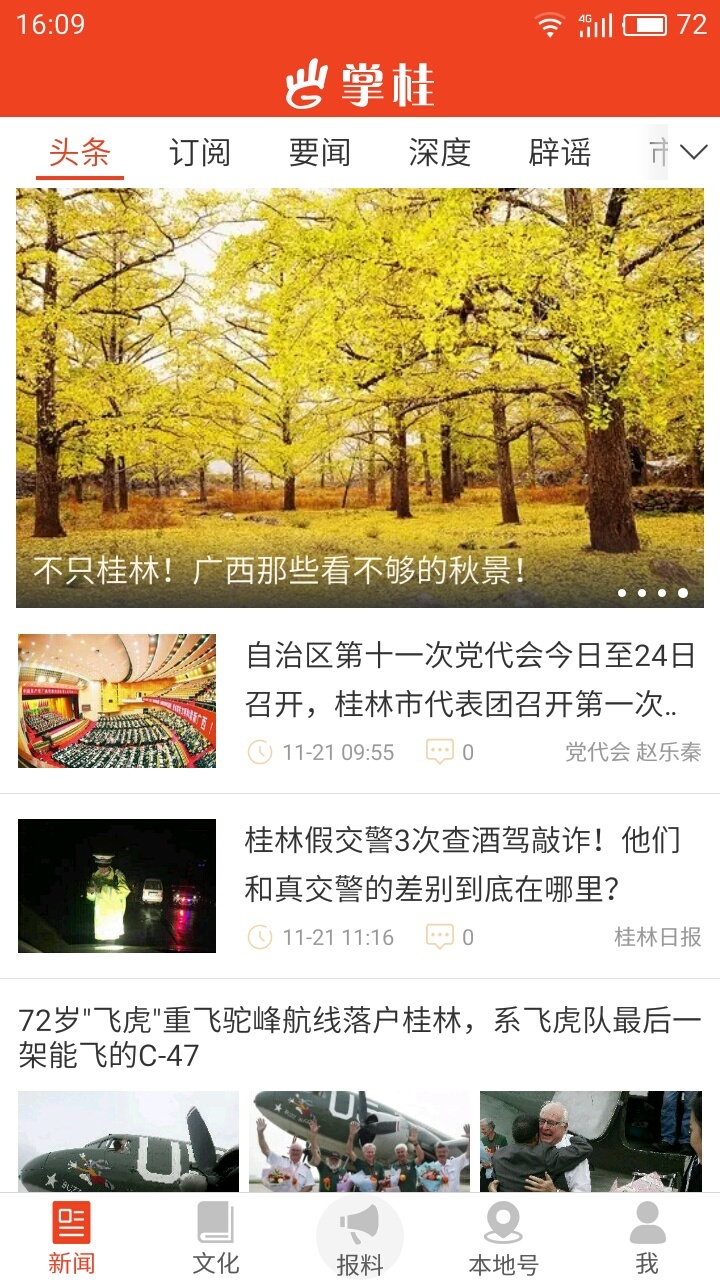Open the 要闻 tab
Viewport: 720px width, 1280px height.
click(320, 153)
